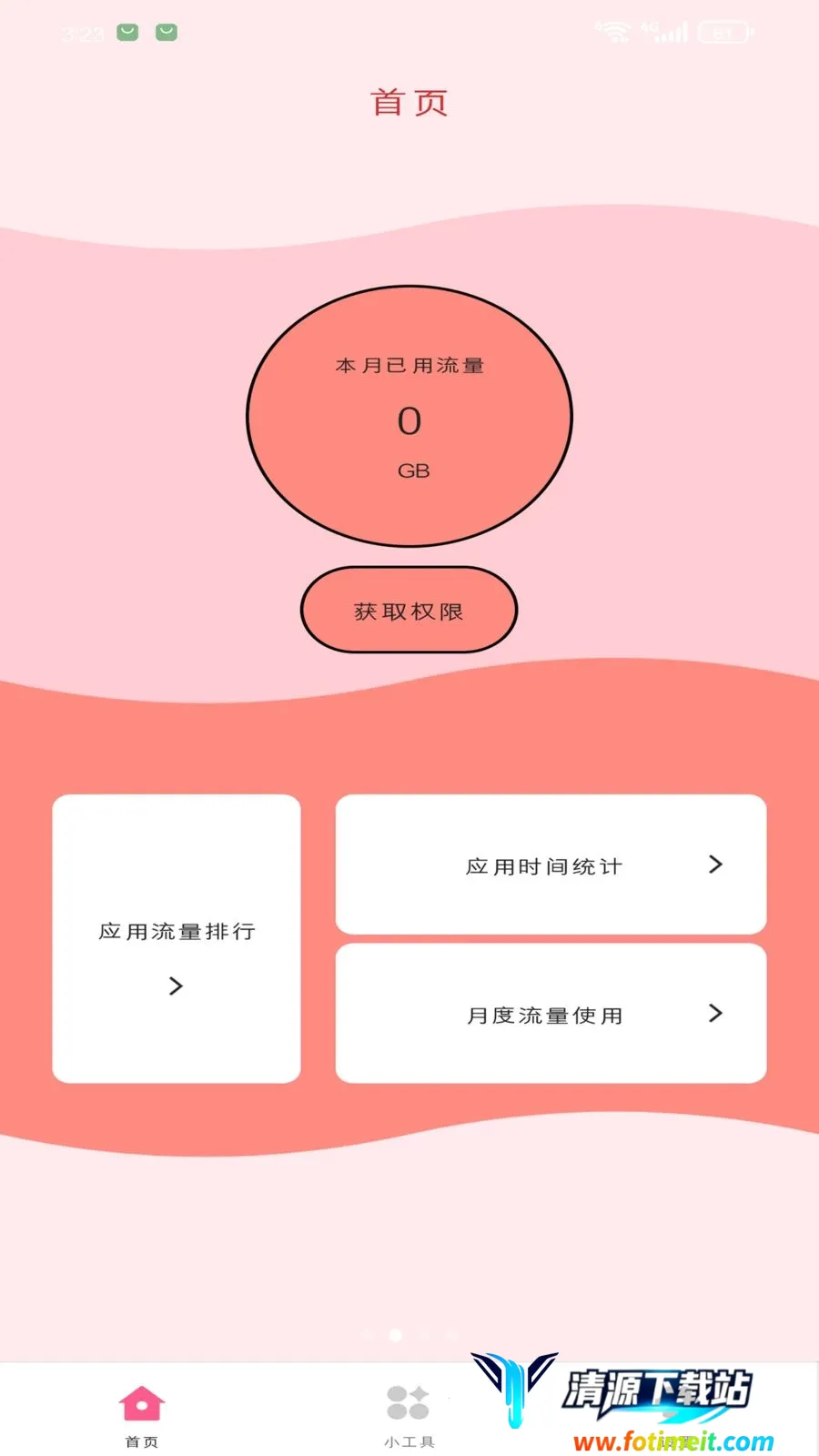
Task: Switch to the 首页 tab
Action: (141, 1416)
